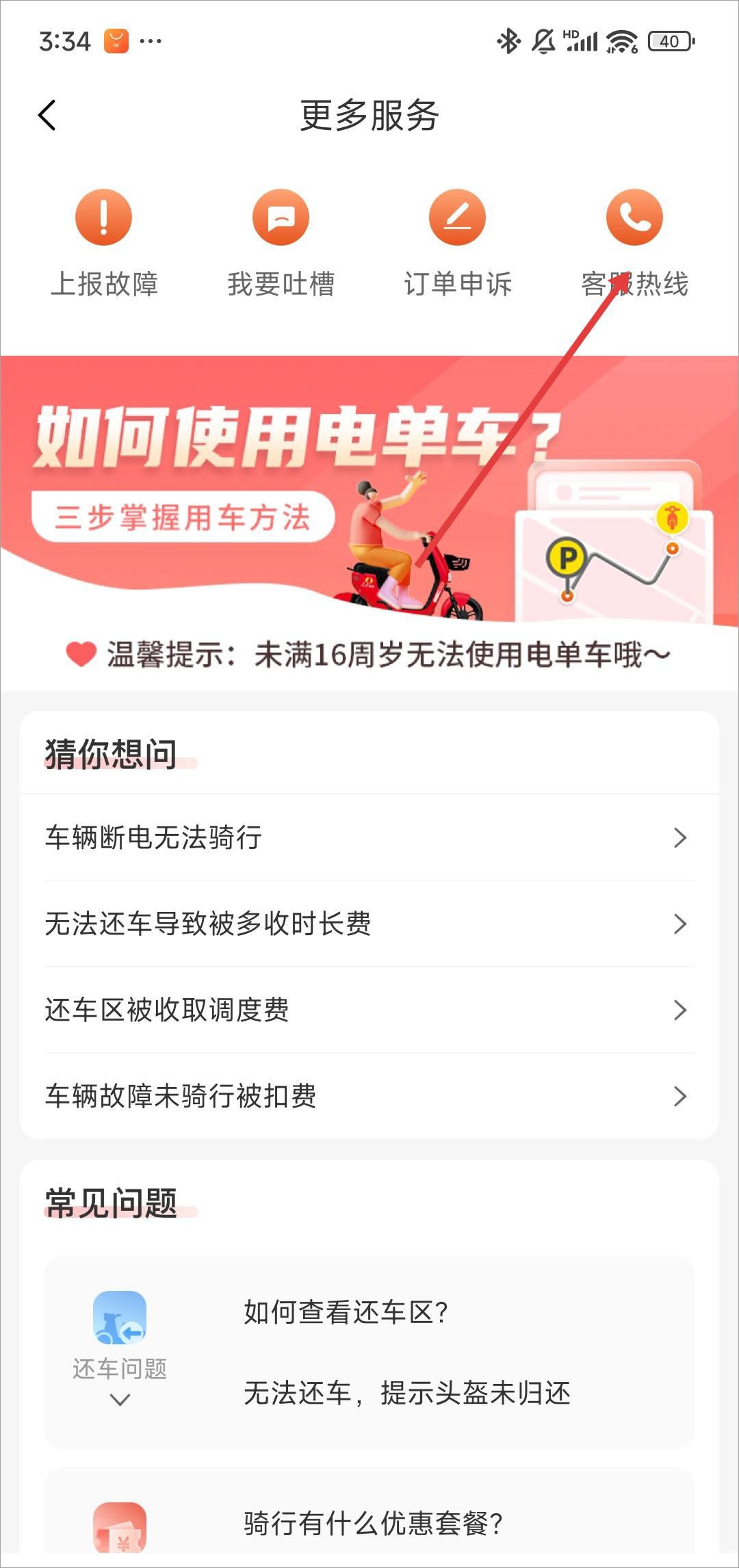The height and width of the screenshot is (1568, 739).
Task: Open 车辆断电无法骑行 question
Action: (369, 837)
